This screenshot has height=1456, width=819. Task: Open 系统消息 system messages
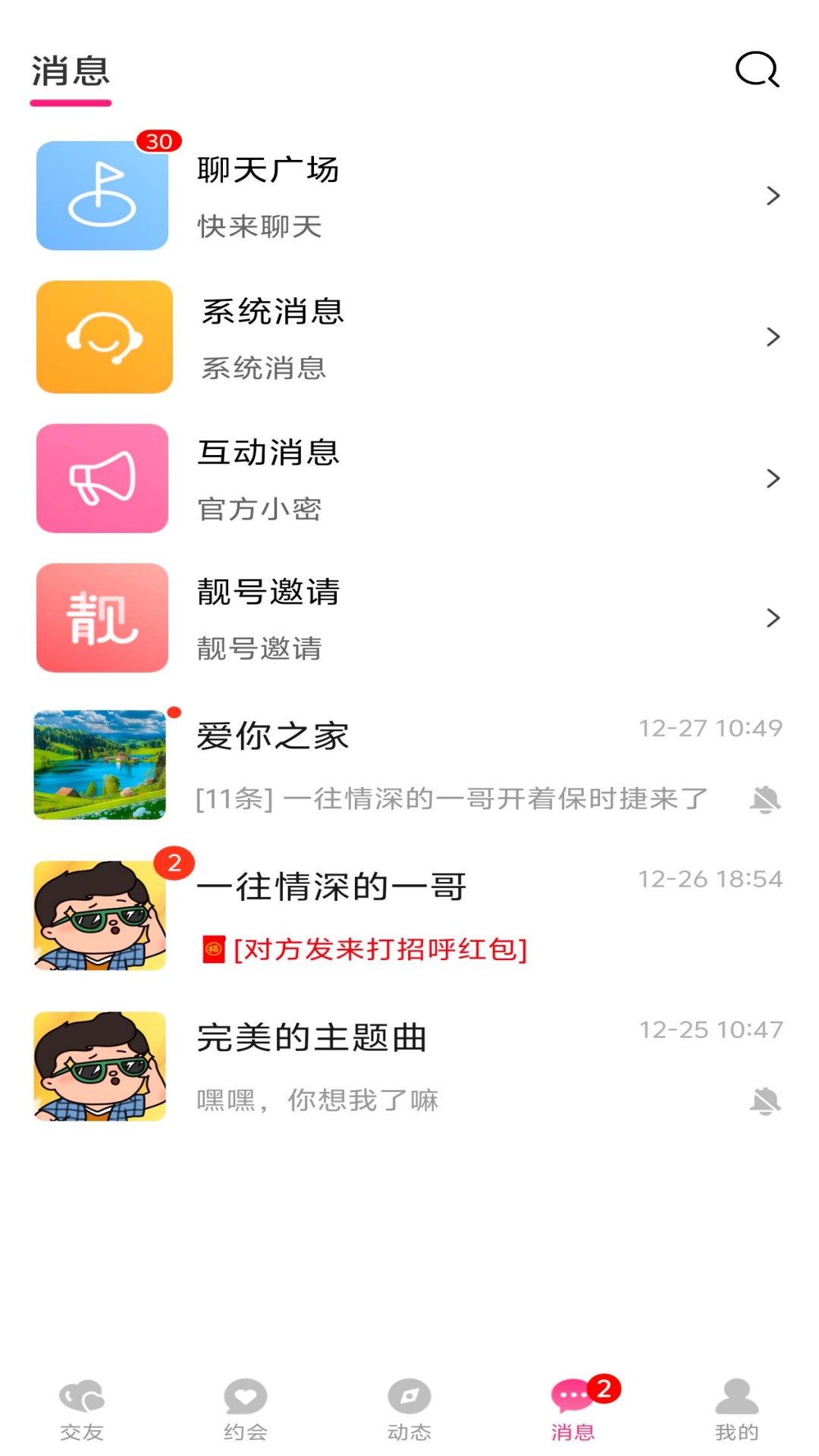coord(409,337)
